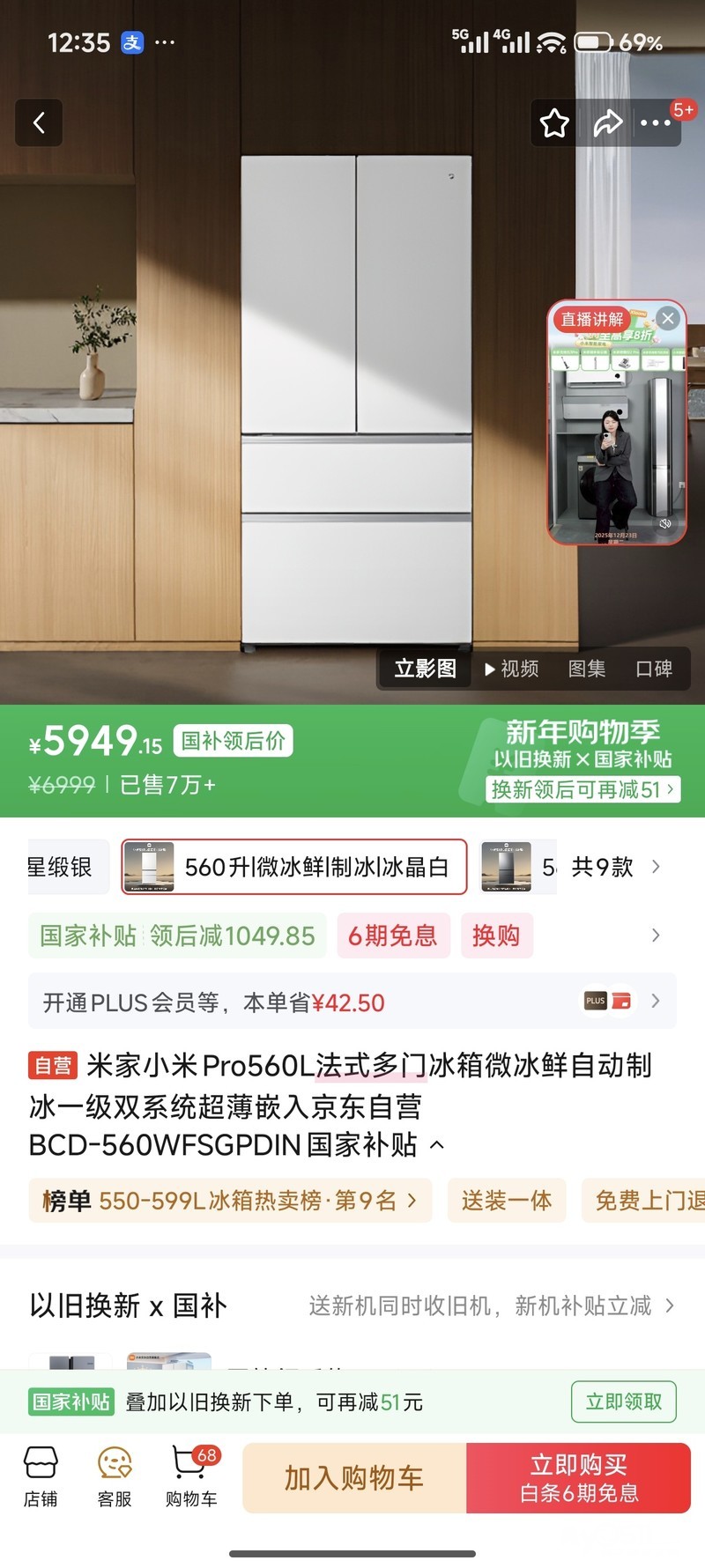Open the 店铺 store page

[x=41, y=1477]
